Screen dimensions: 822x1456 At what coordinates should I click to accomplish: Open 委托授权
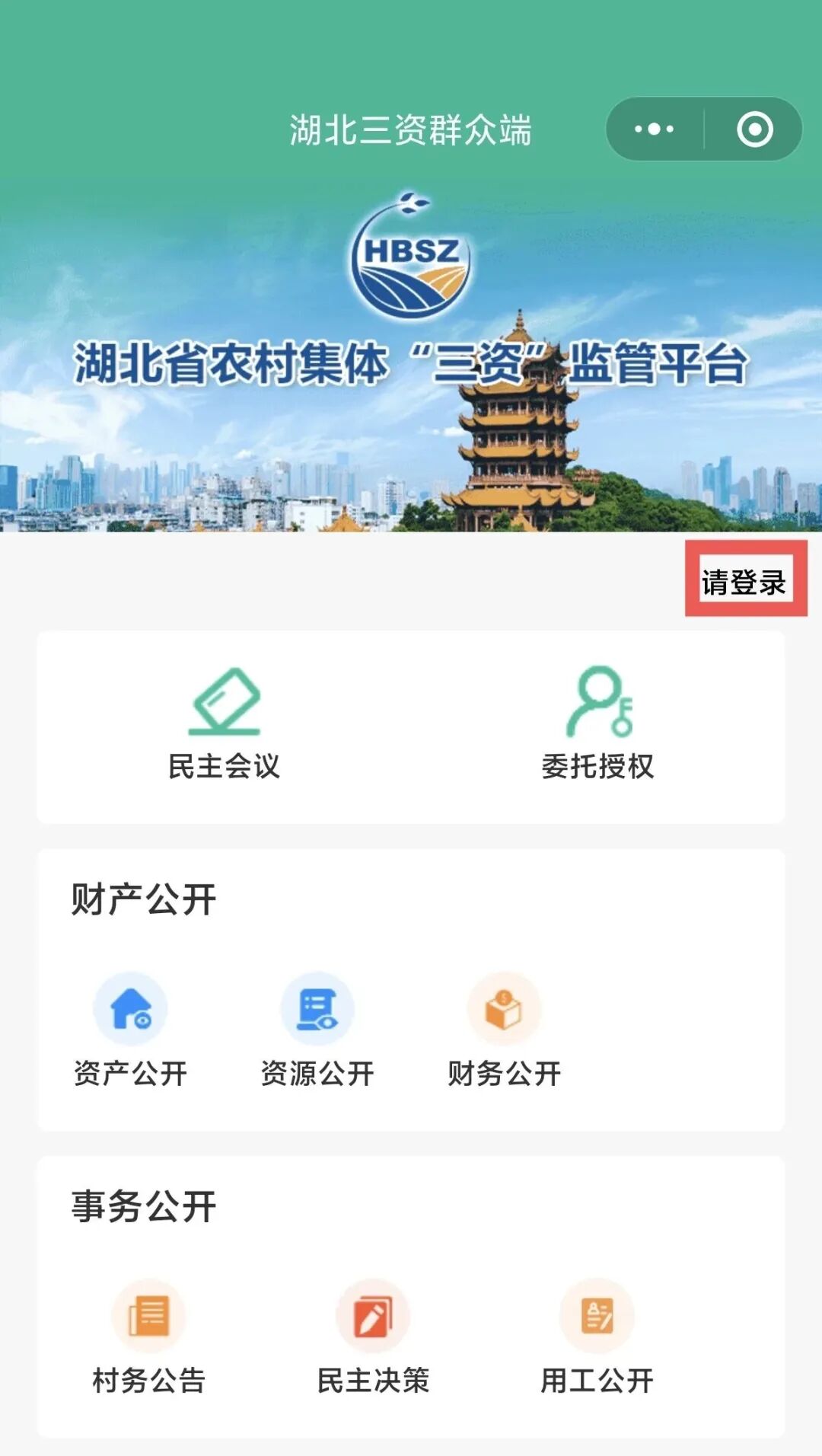[598, 723]
